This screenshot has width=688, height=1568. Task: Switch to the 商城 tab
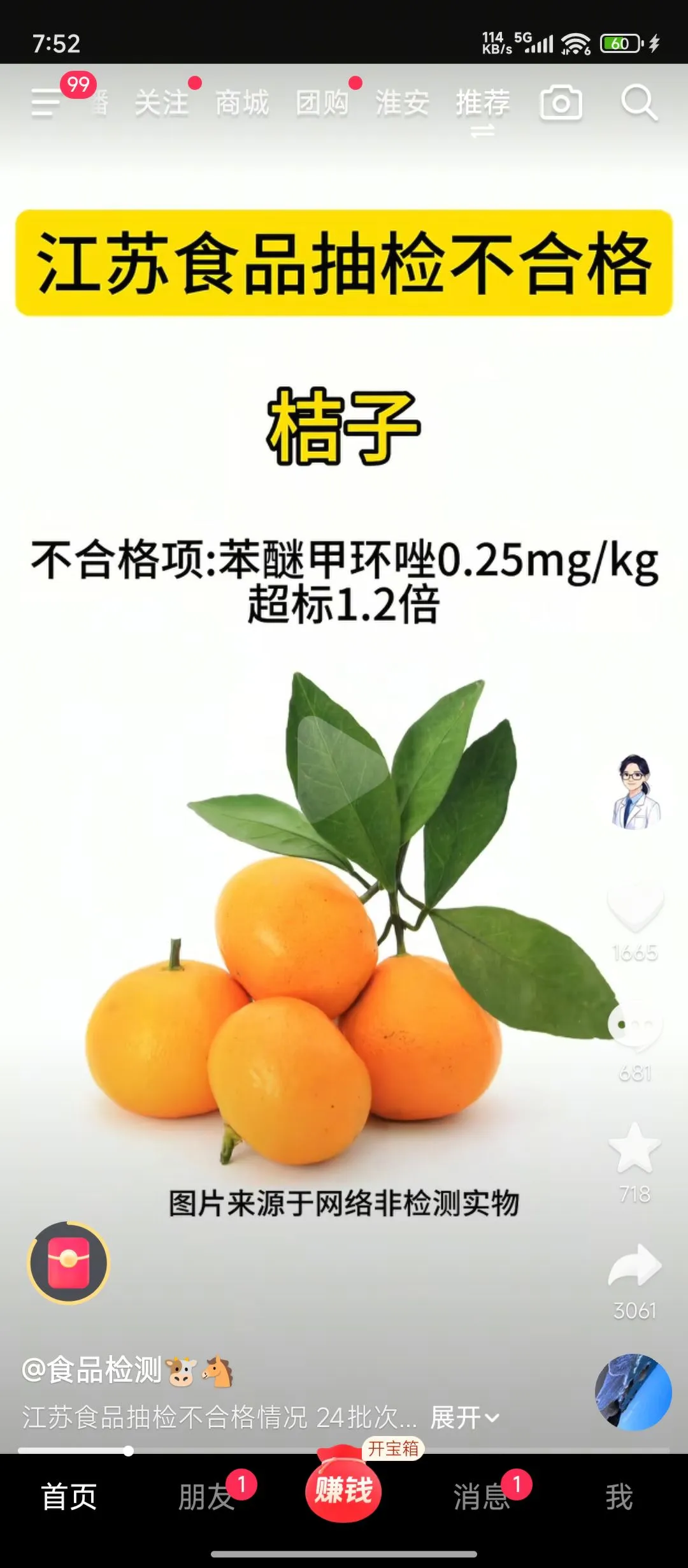tap(242, 103)
